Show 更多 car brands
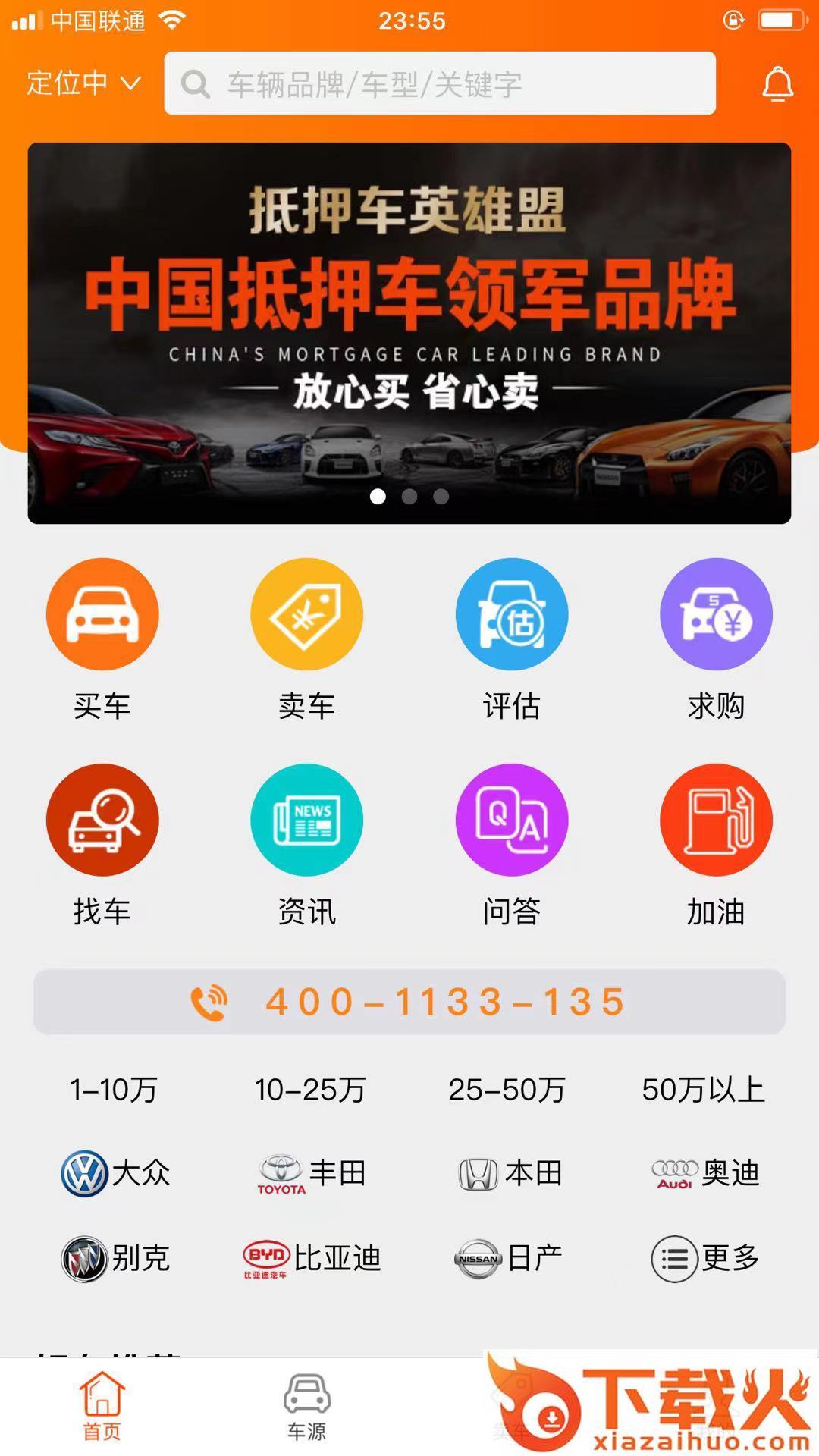819x1456 pixels. coord(705,1259)
